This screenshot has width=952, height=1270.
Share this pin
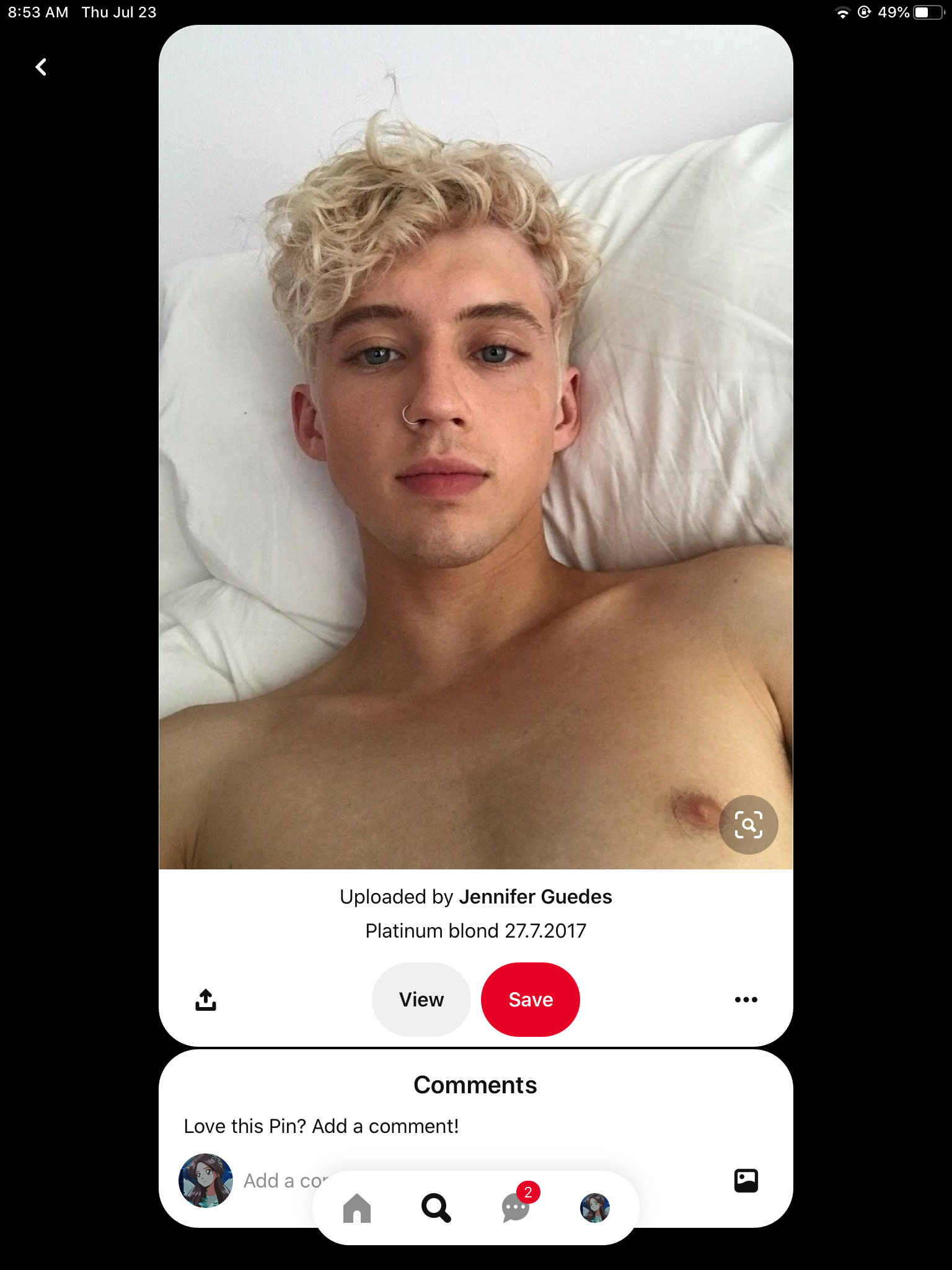206,1000
